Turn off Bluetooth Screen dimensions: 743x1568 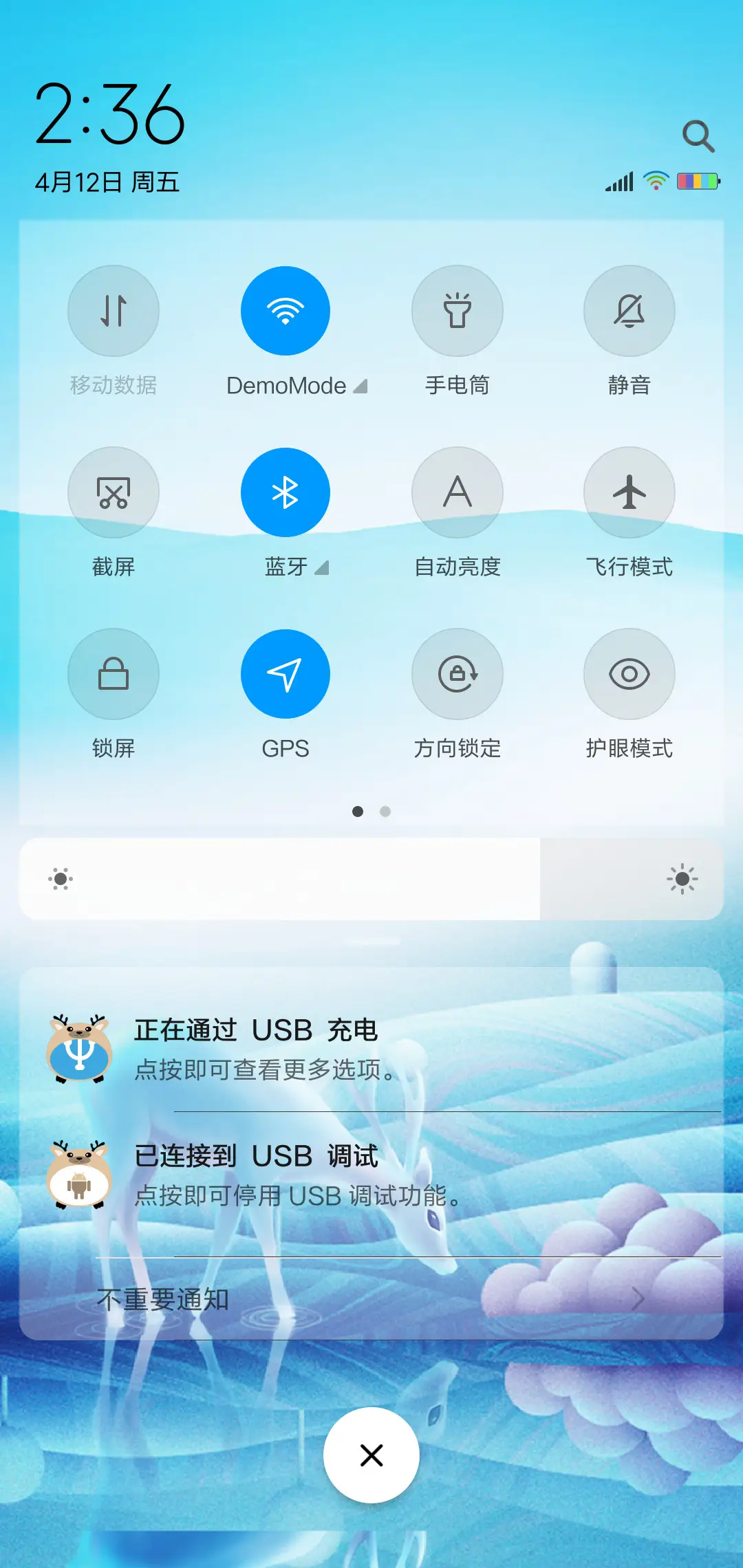pos(286,492)
